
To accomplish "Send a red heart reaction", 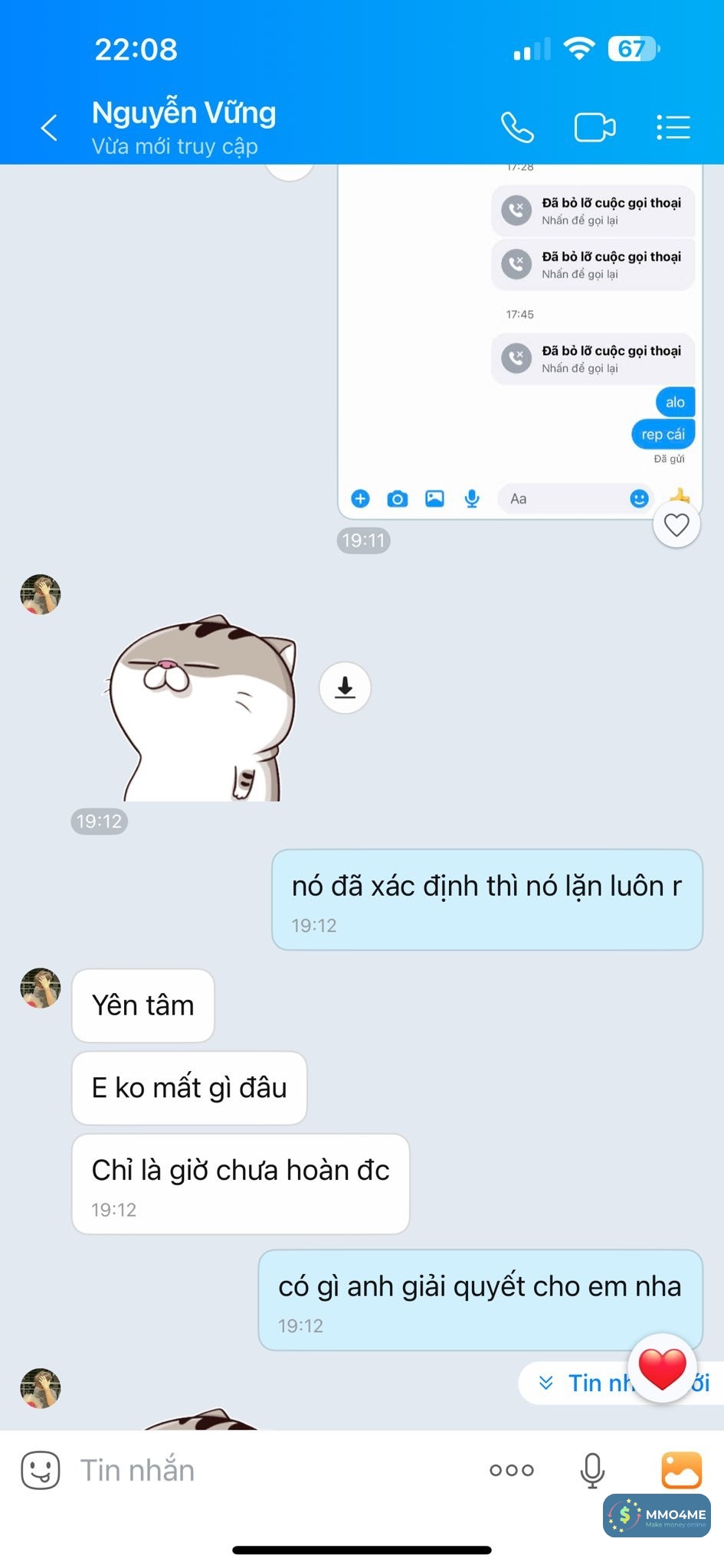I will [662, 1367].
